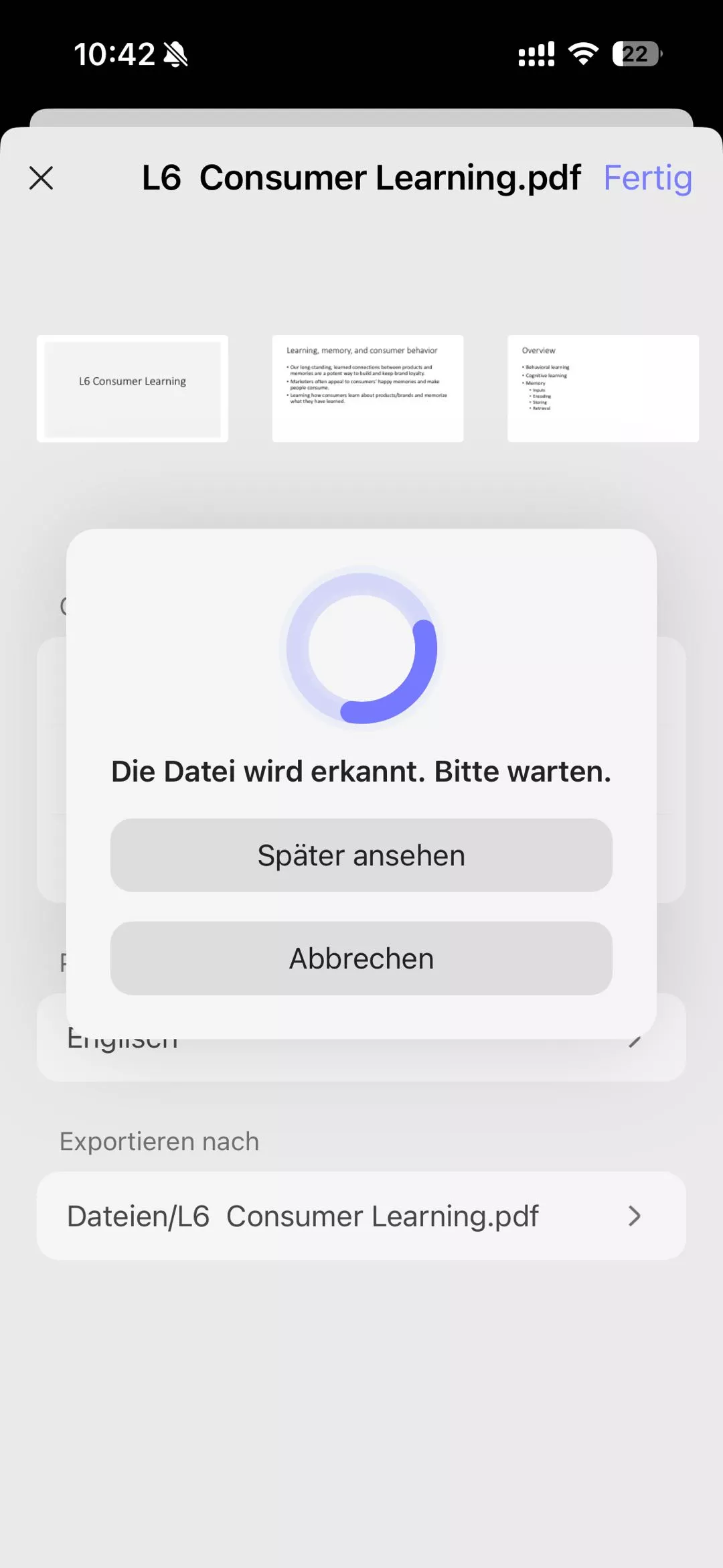Select the Overview page thumbnail
The height and width of the screenshot is (1568, 723).
click(602, 388)
